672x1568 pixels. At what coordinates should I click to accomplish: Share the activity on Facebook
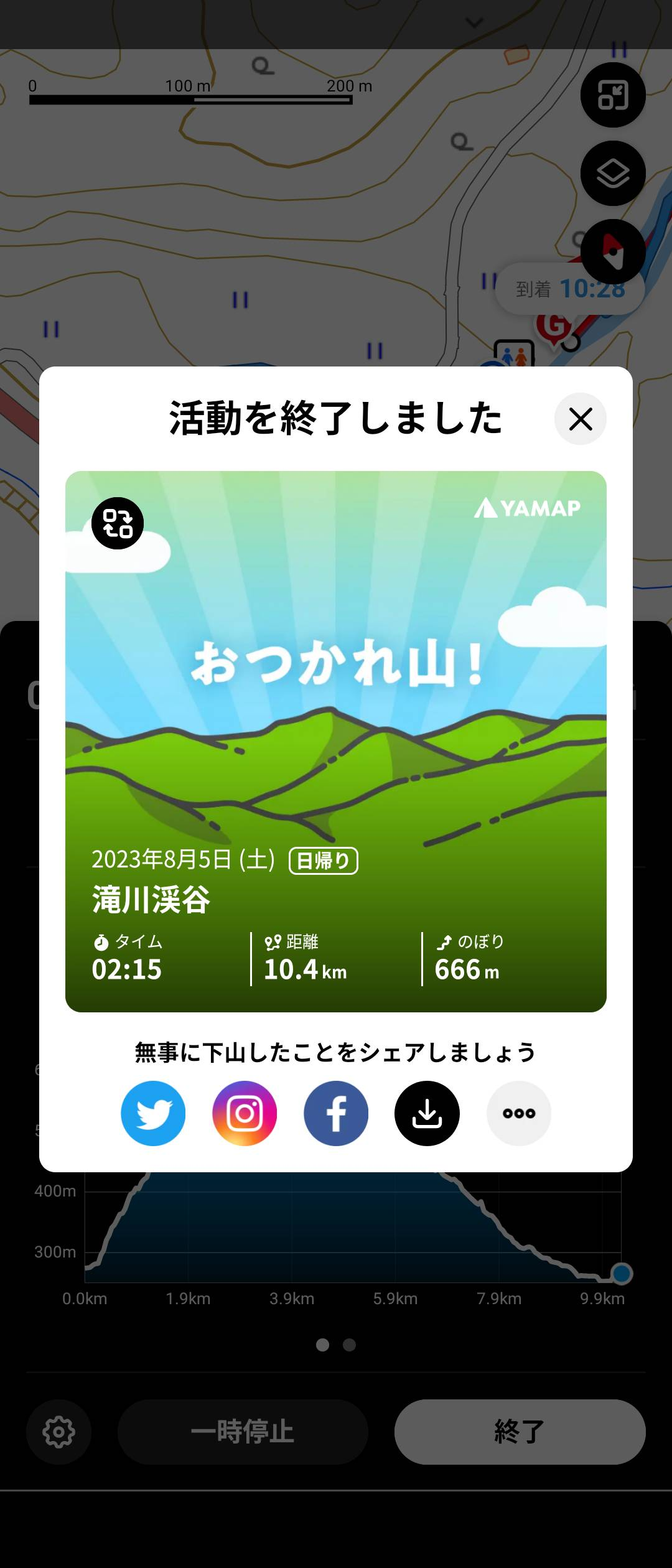pos(336,1113)
